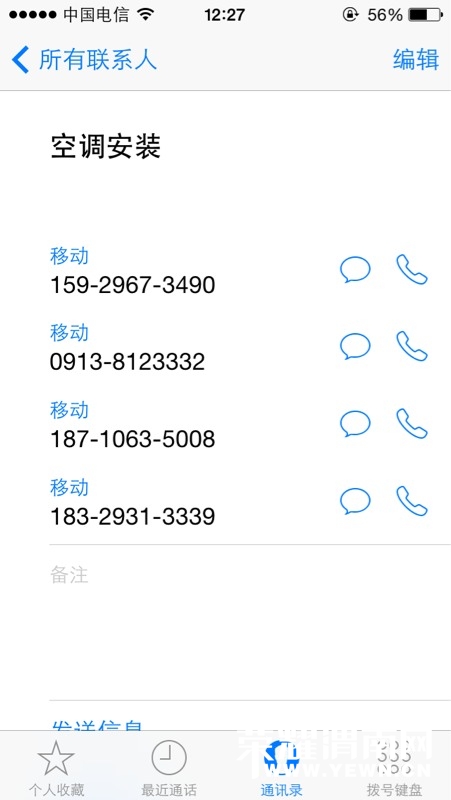
Task: Message the number 159-2967-3490
Action: [355, 269]
